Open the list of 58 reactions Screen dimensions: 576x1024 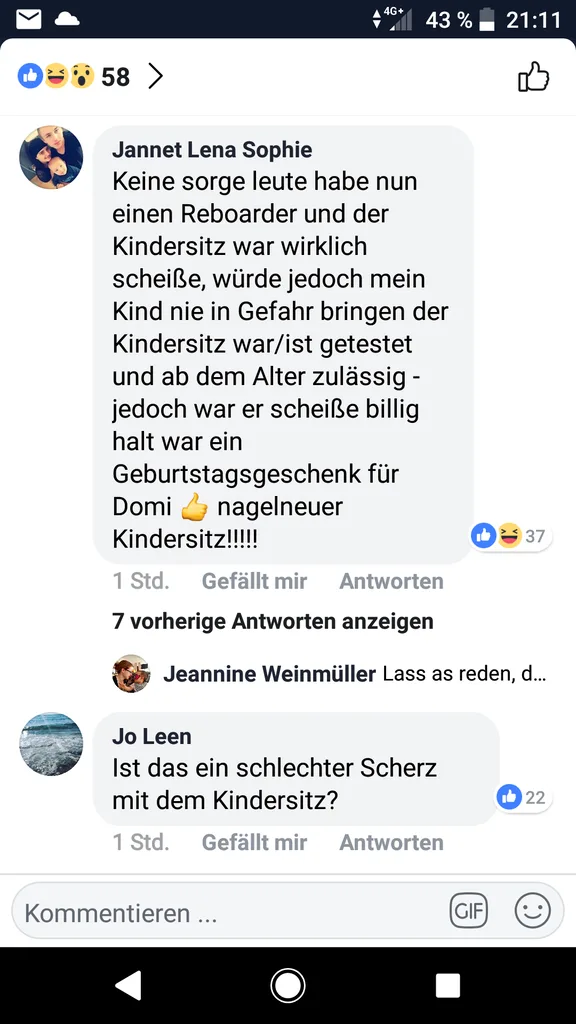pos(90,77)
